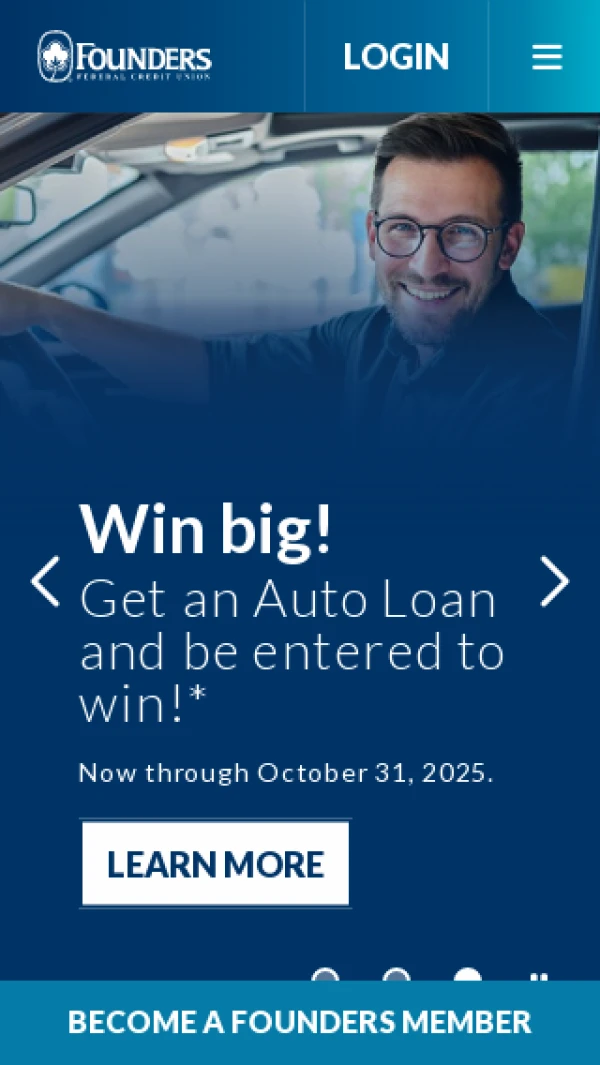Advance to the next carousel slide
Viewport: 600px width, 1065px height.
coord(555,582)
